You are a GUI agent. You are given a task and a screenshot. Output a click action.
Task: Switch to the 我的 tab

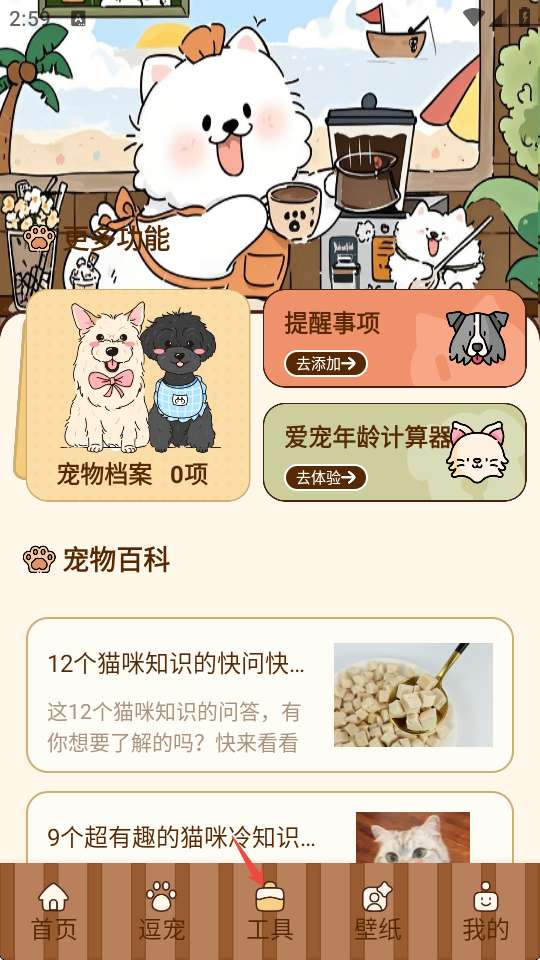[x=486, y=912]
